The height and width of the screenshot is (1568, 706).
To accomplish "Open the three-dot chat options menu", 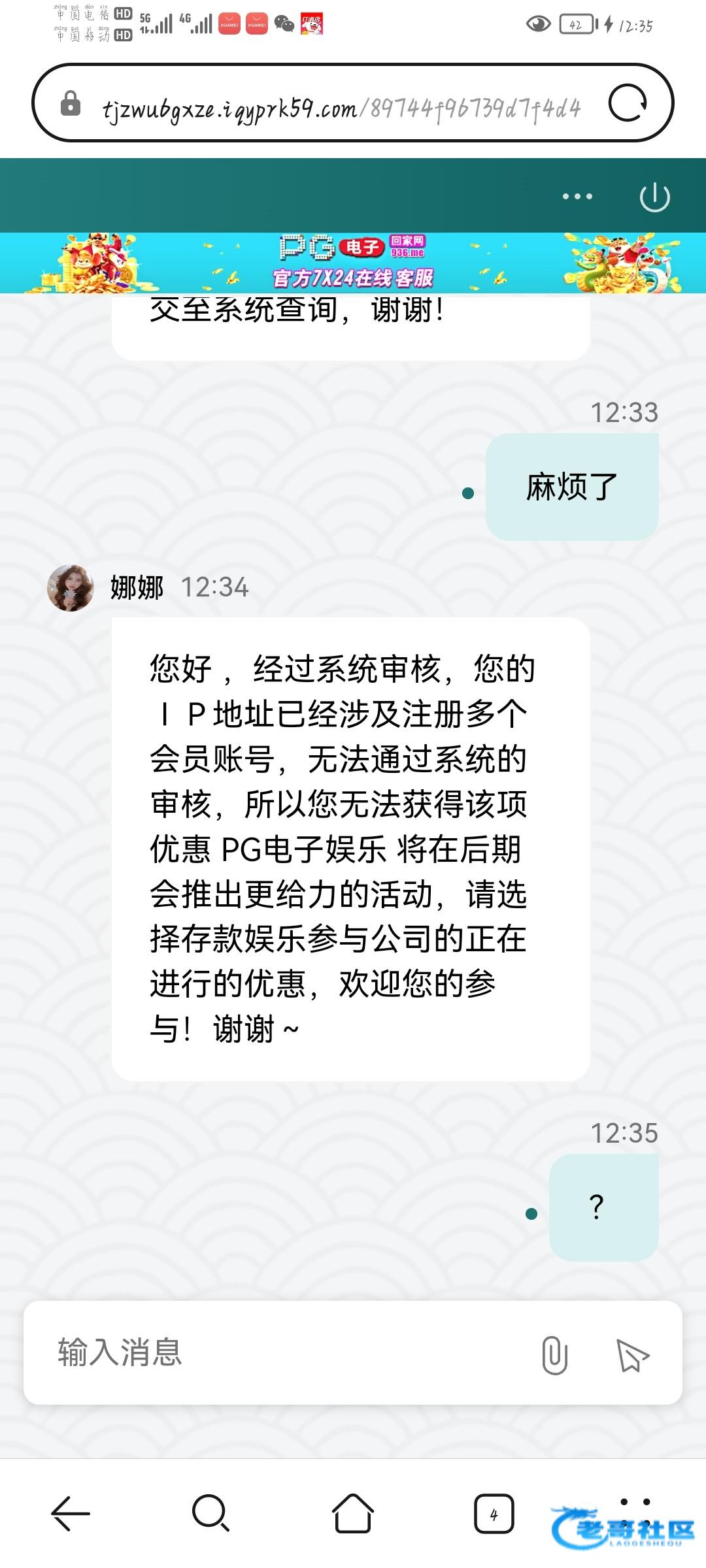I will point(577,196).
